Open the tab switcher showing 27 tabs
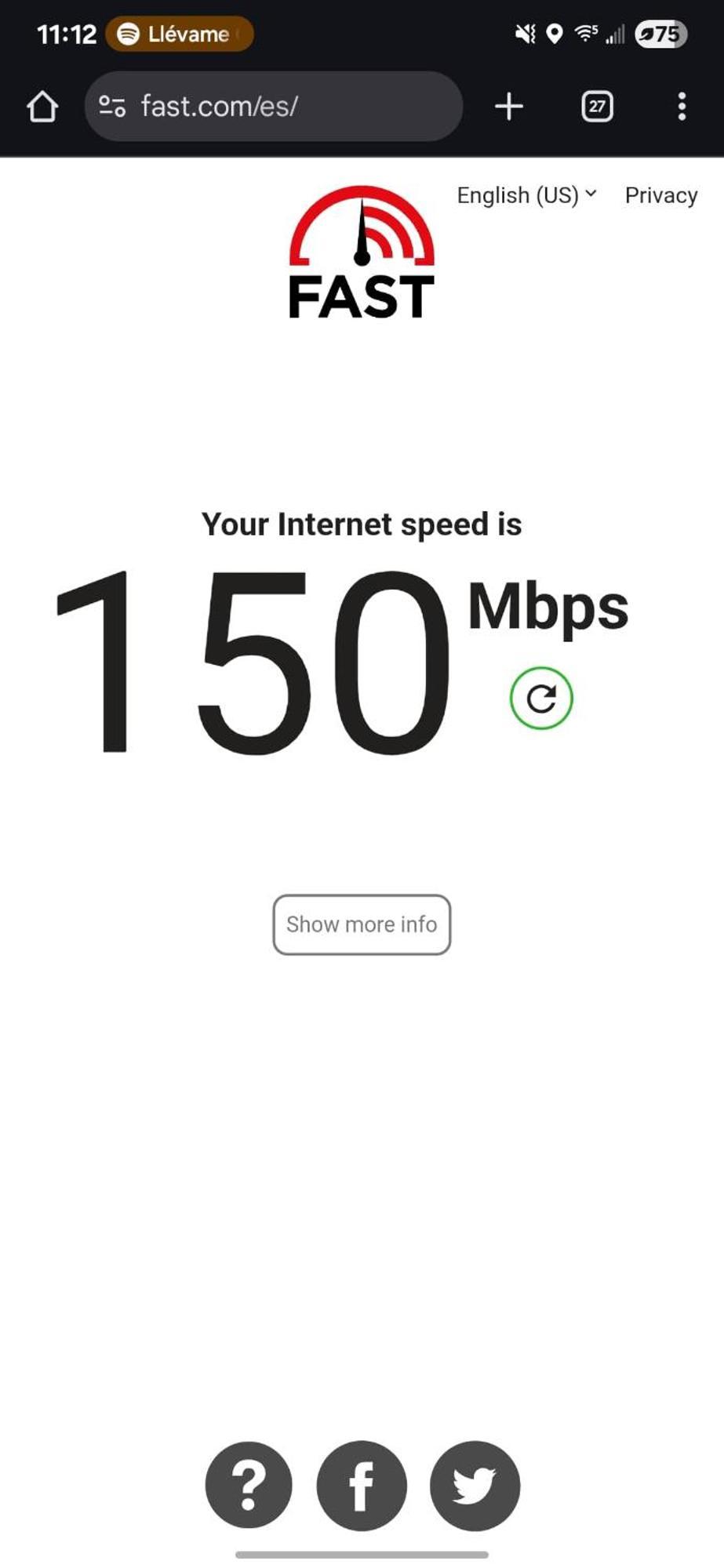Screen dimensions: 724x1568 click(x=597, y=107)
